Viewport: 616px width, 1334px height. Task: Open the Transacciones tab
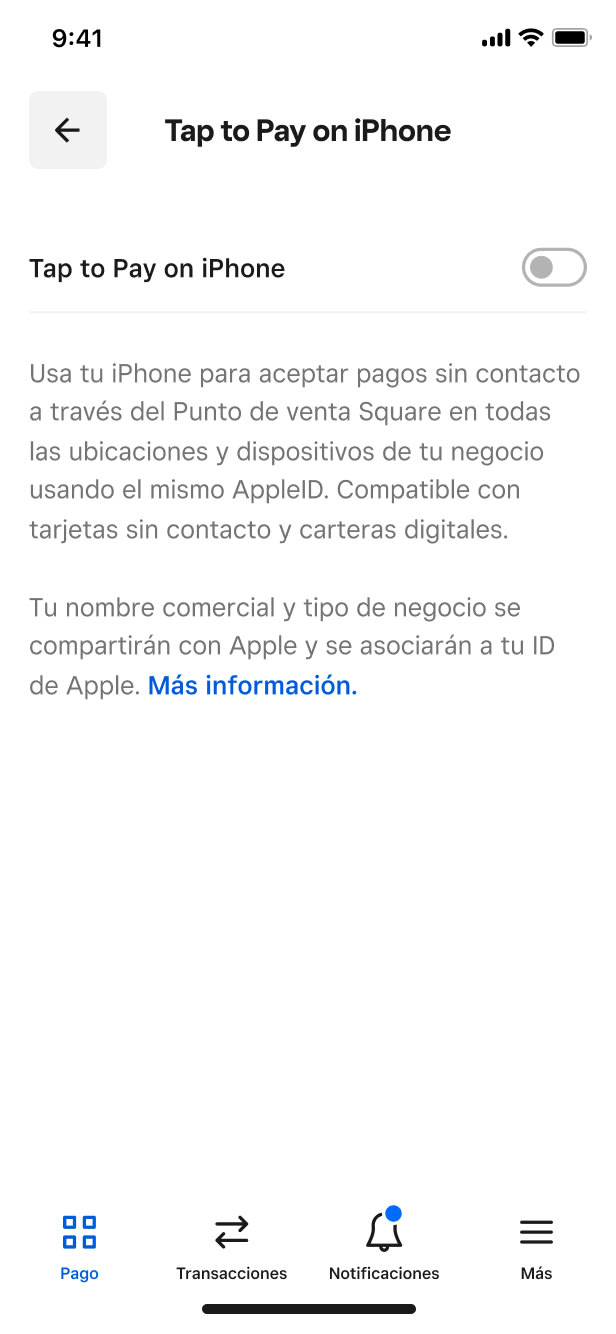tap(231, 1245)
